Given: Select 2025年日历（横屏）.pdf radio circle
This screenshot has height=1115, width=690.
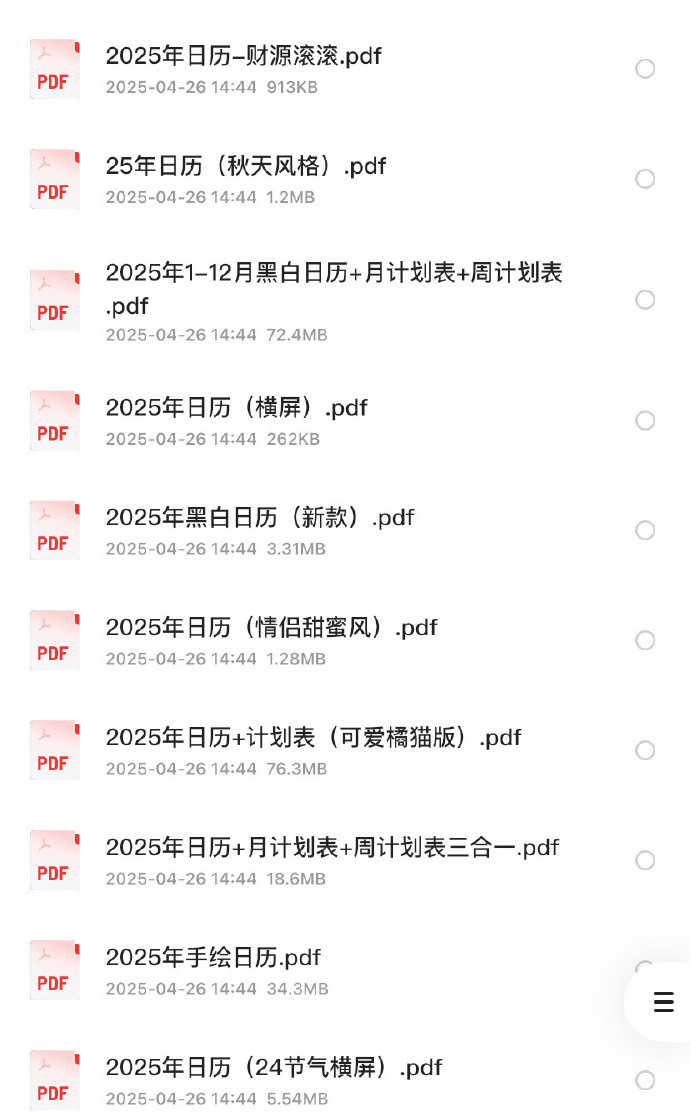Looking at the screenshot, I should coord(645,421).
